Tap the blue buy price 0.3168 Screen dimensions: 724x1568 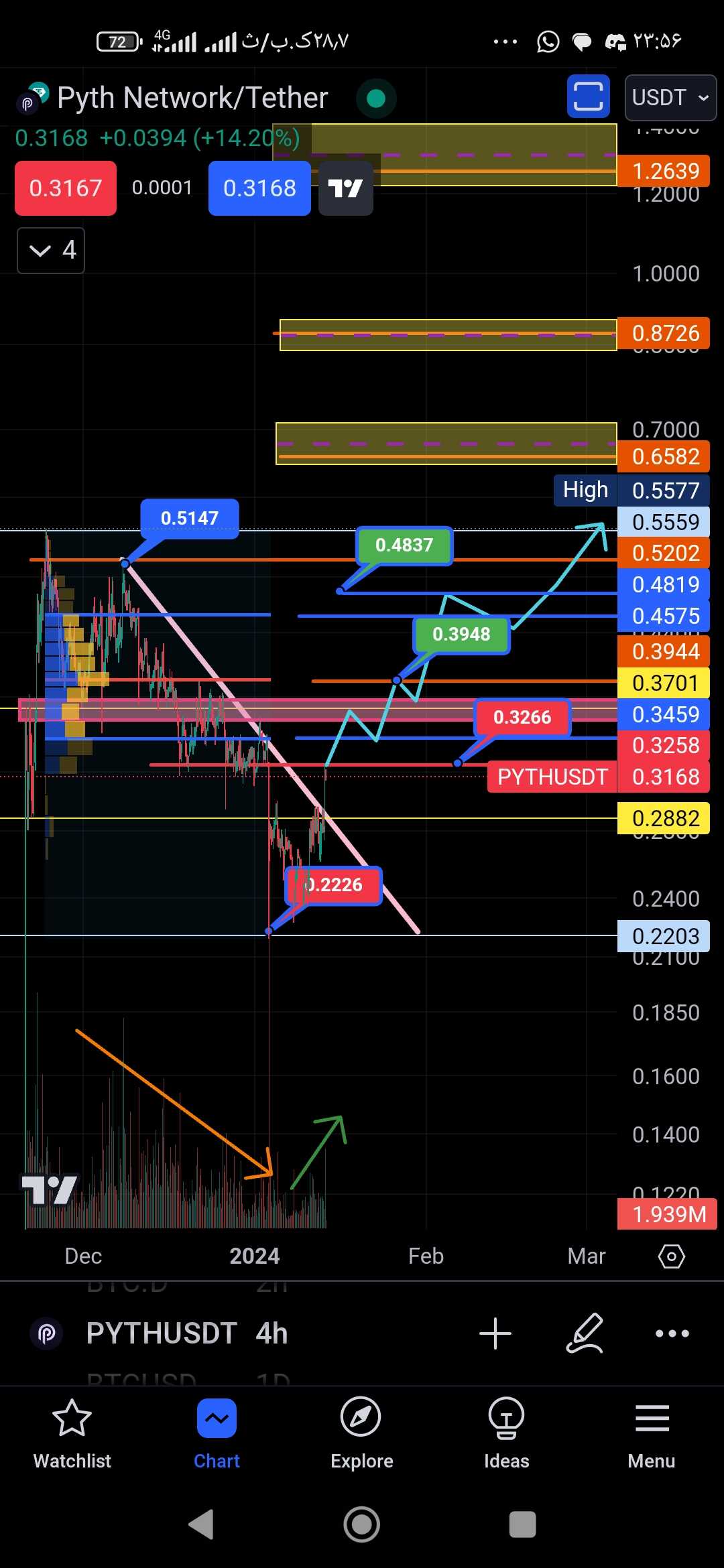point(259,188)
